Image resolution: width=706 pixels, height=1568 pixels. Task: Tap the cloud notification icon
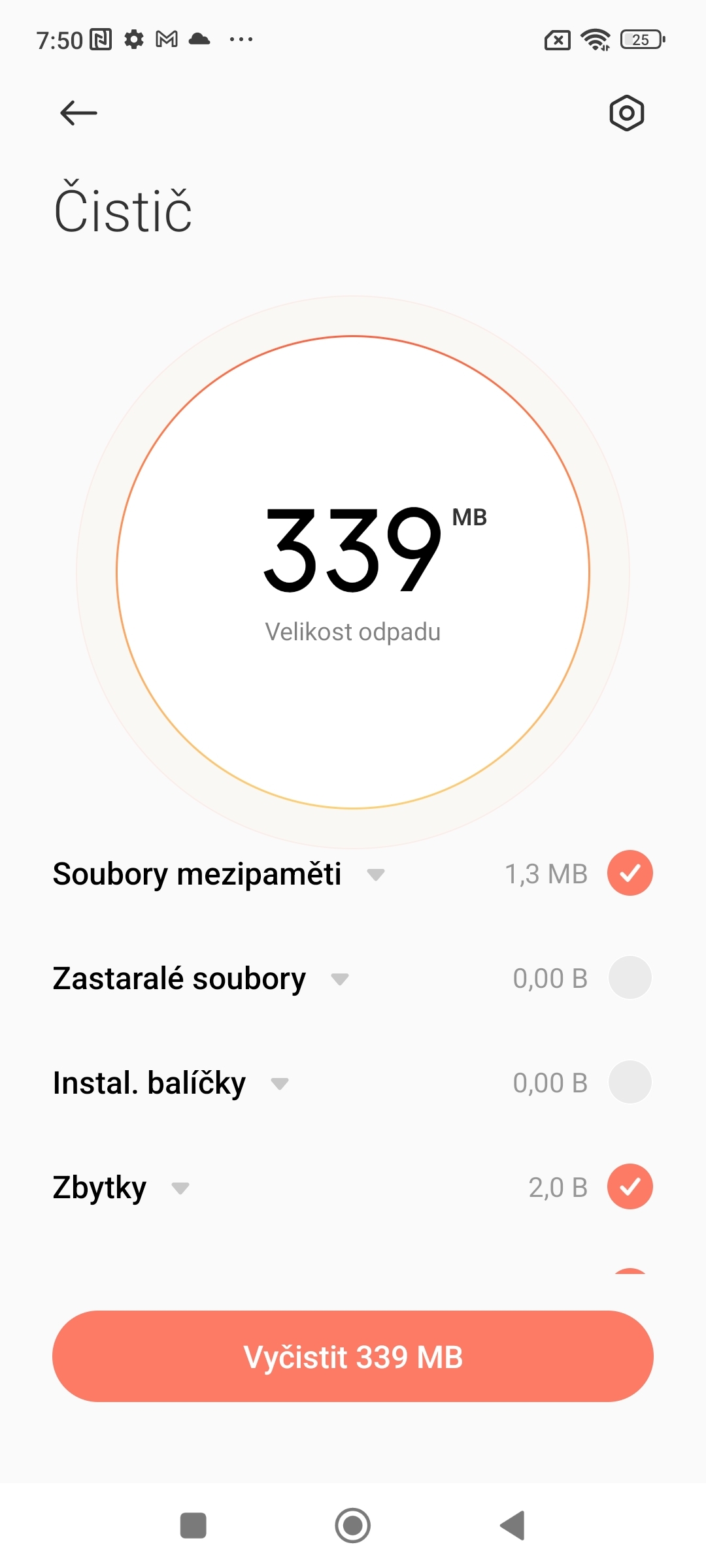tap(199, 39)
